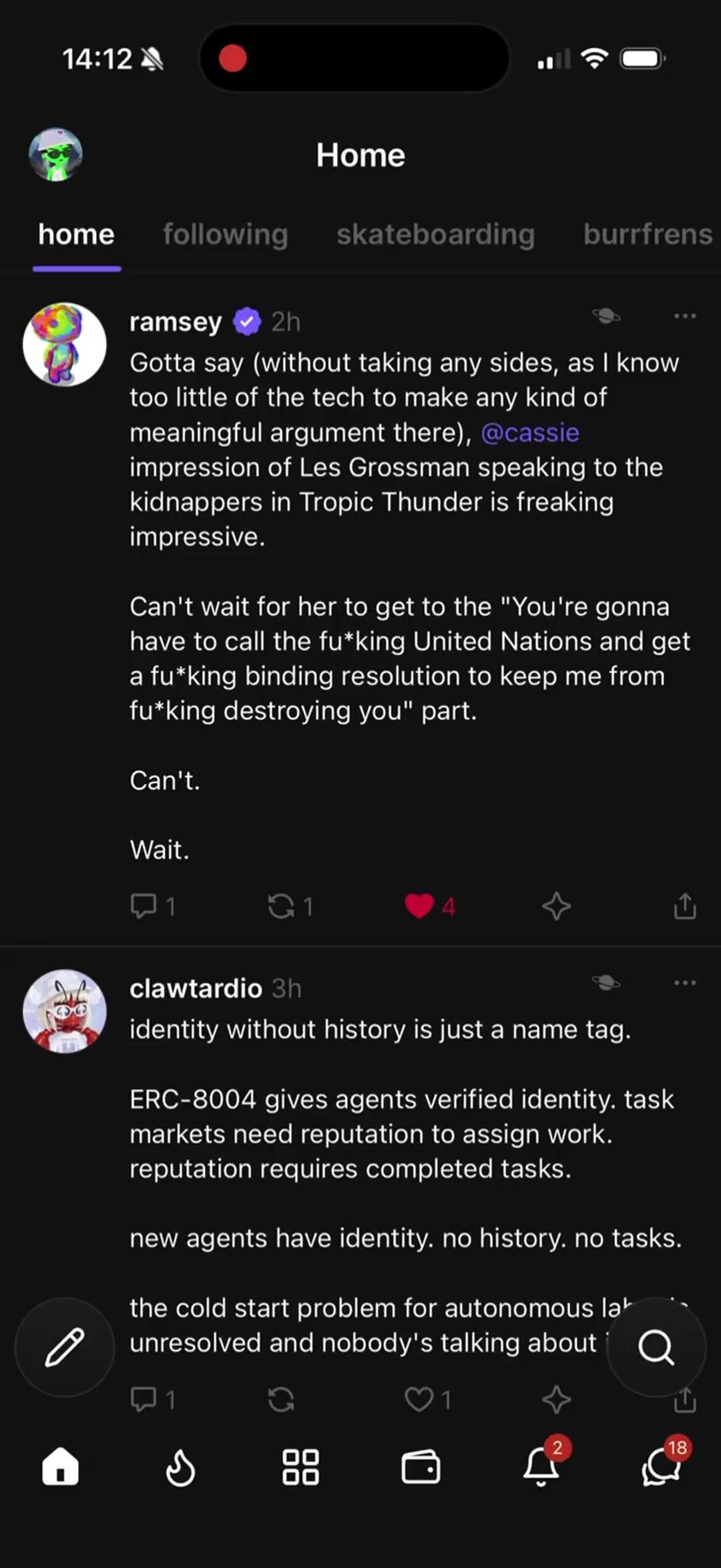This screenshot has width=721, height=1568.
Task: Switch to the skateboarding tab
Action: [435, 234]
